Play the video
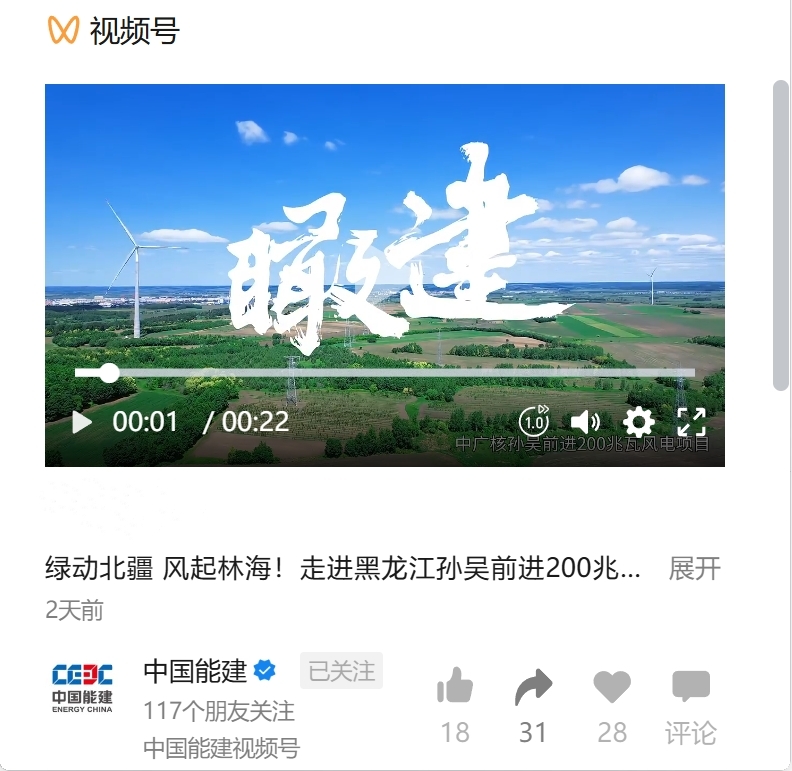 tap(82, 422)
